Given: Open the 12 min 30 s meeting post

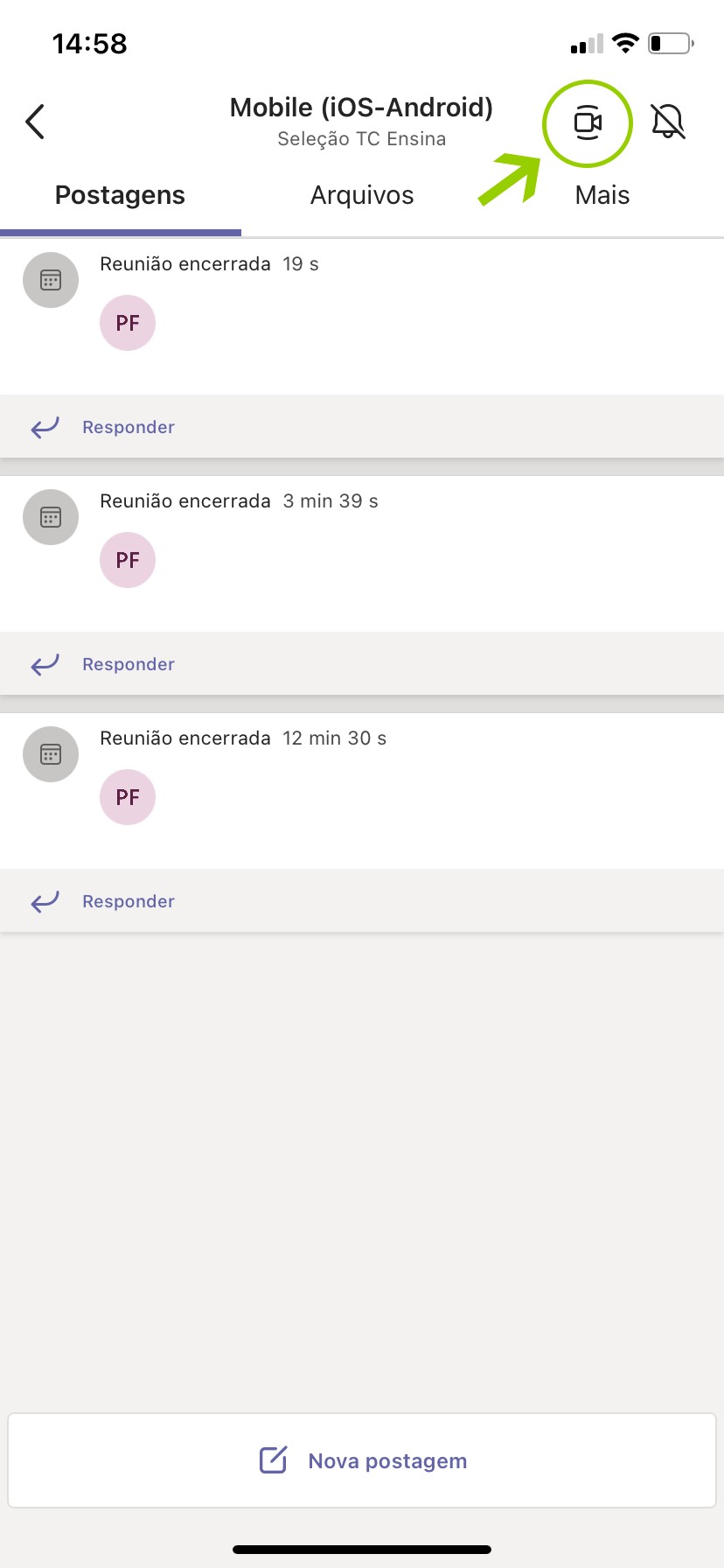Looking at the screenshot, I should pos(243,738).
